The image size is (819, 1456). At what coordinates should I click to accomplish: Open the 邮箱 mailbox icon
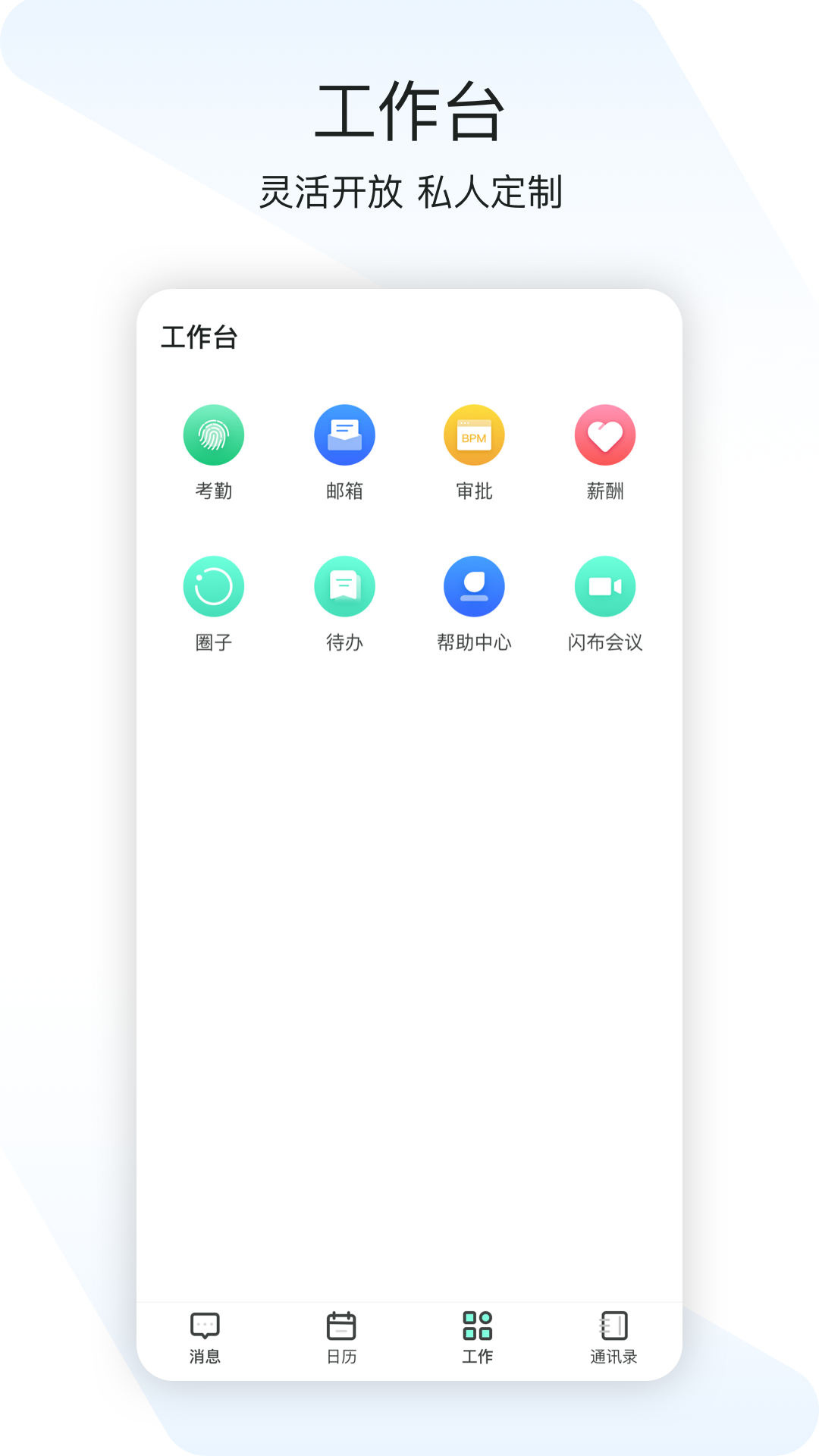click(344, 435)
